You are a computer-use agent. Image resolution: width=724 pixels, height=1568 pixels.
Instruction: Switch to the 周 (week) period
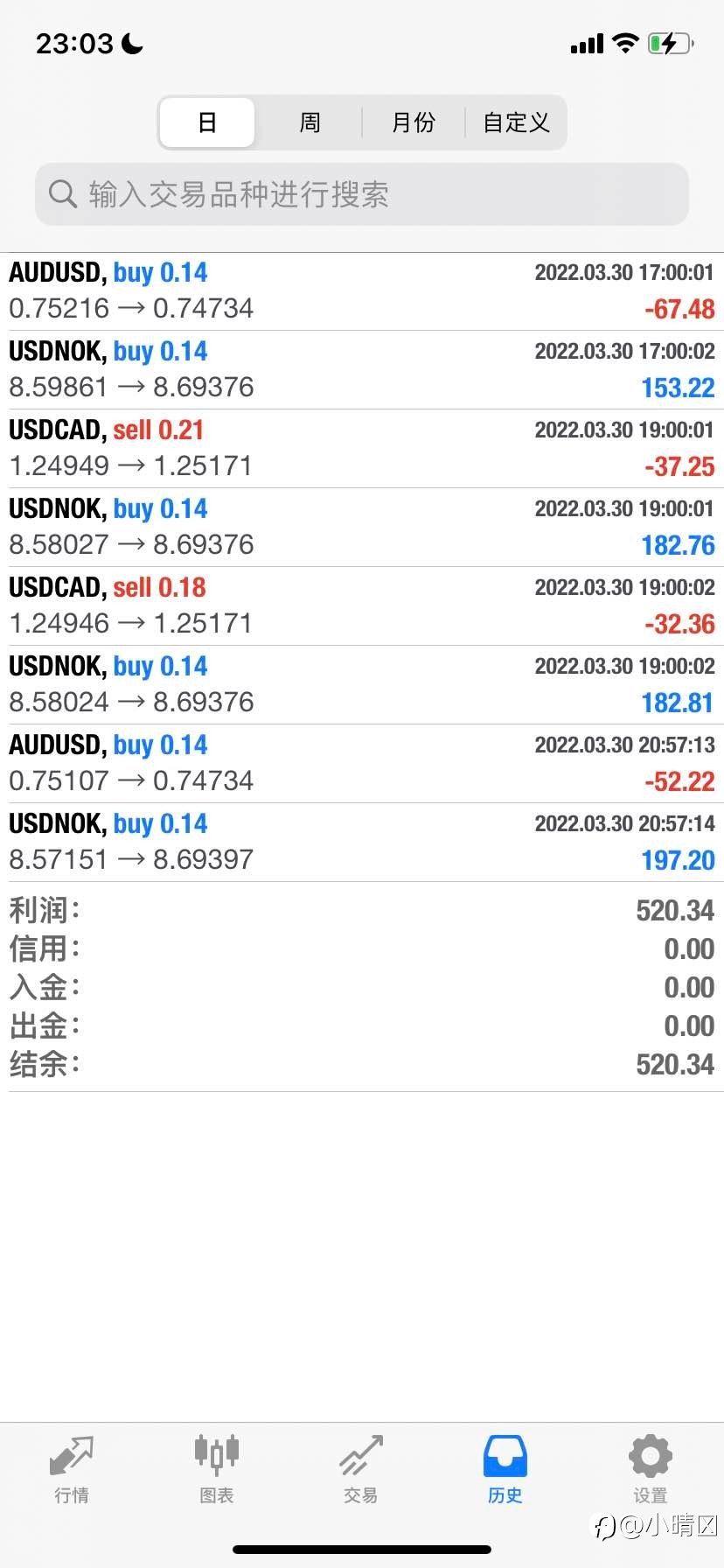(310, 122)
